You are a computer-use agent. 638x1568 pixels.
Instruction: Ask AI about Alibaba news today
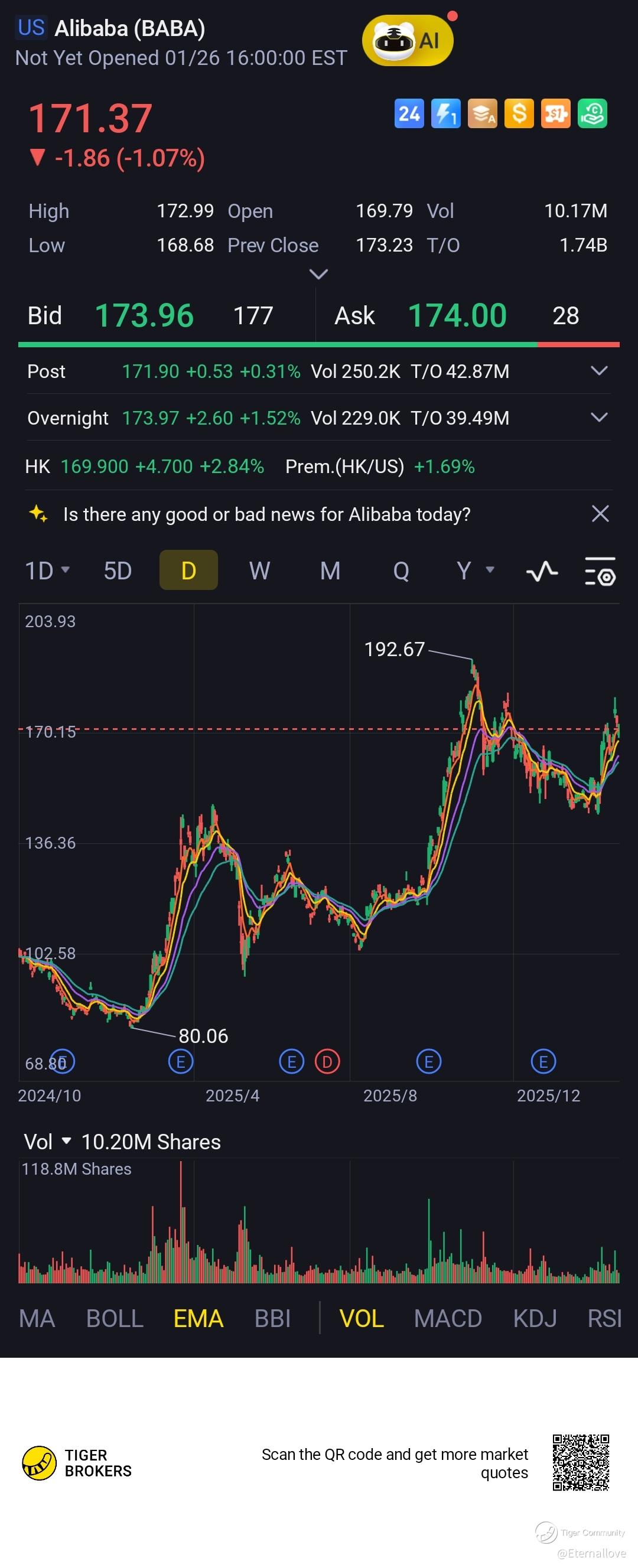[x=266, y=514]
